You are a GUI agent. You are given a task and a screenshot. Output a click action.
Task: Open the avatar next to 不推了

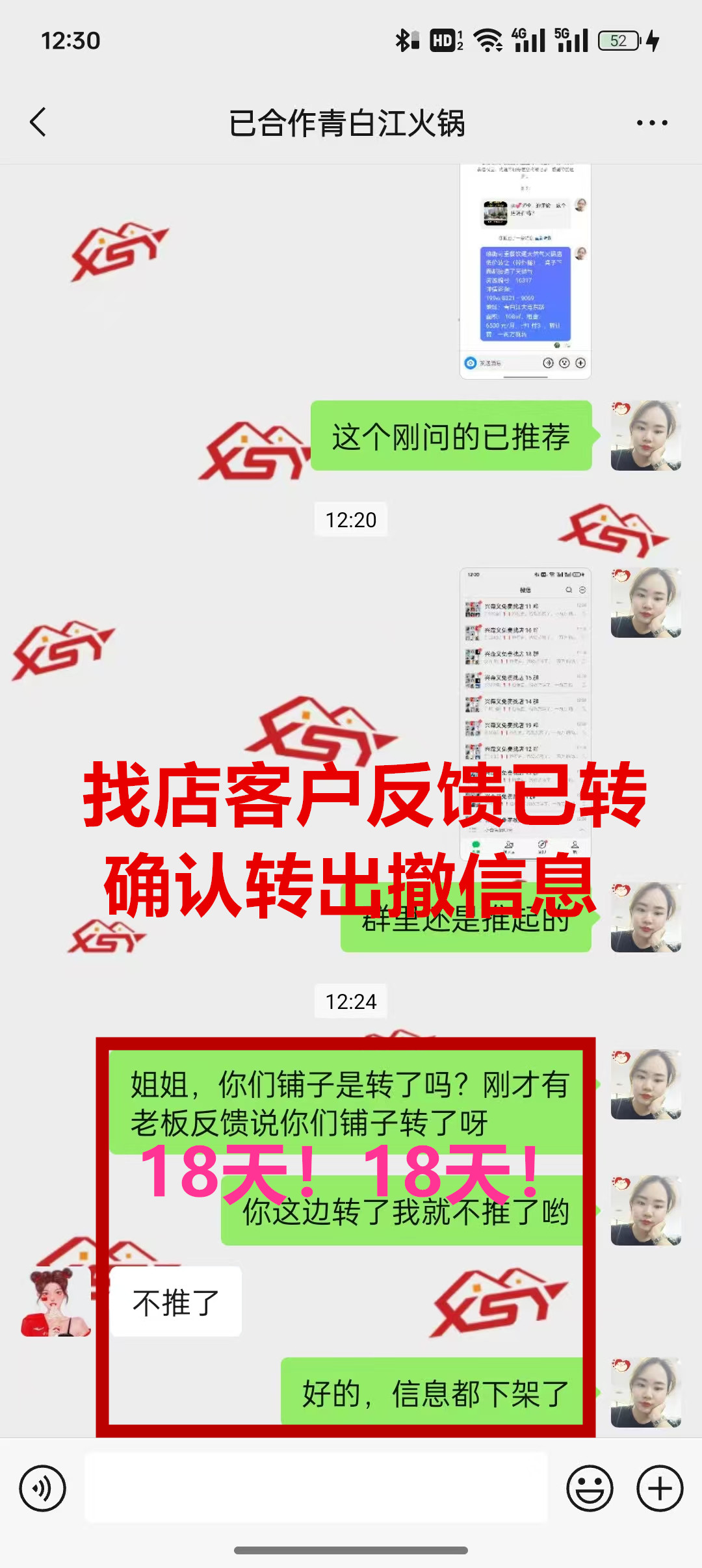tap(56, 1303)
